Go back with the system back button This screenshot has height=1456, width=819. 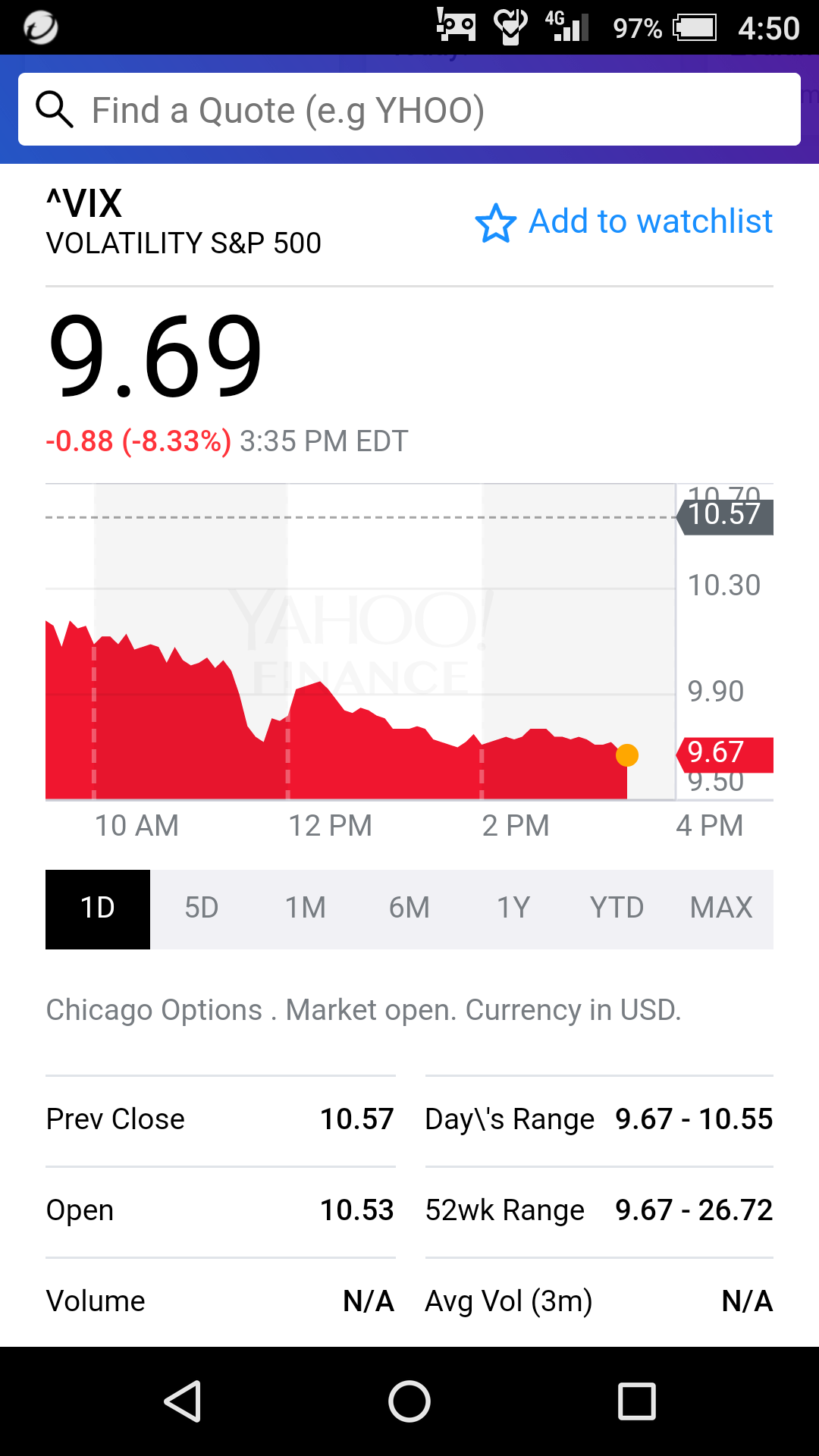[183, 1401]
